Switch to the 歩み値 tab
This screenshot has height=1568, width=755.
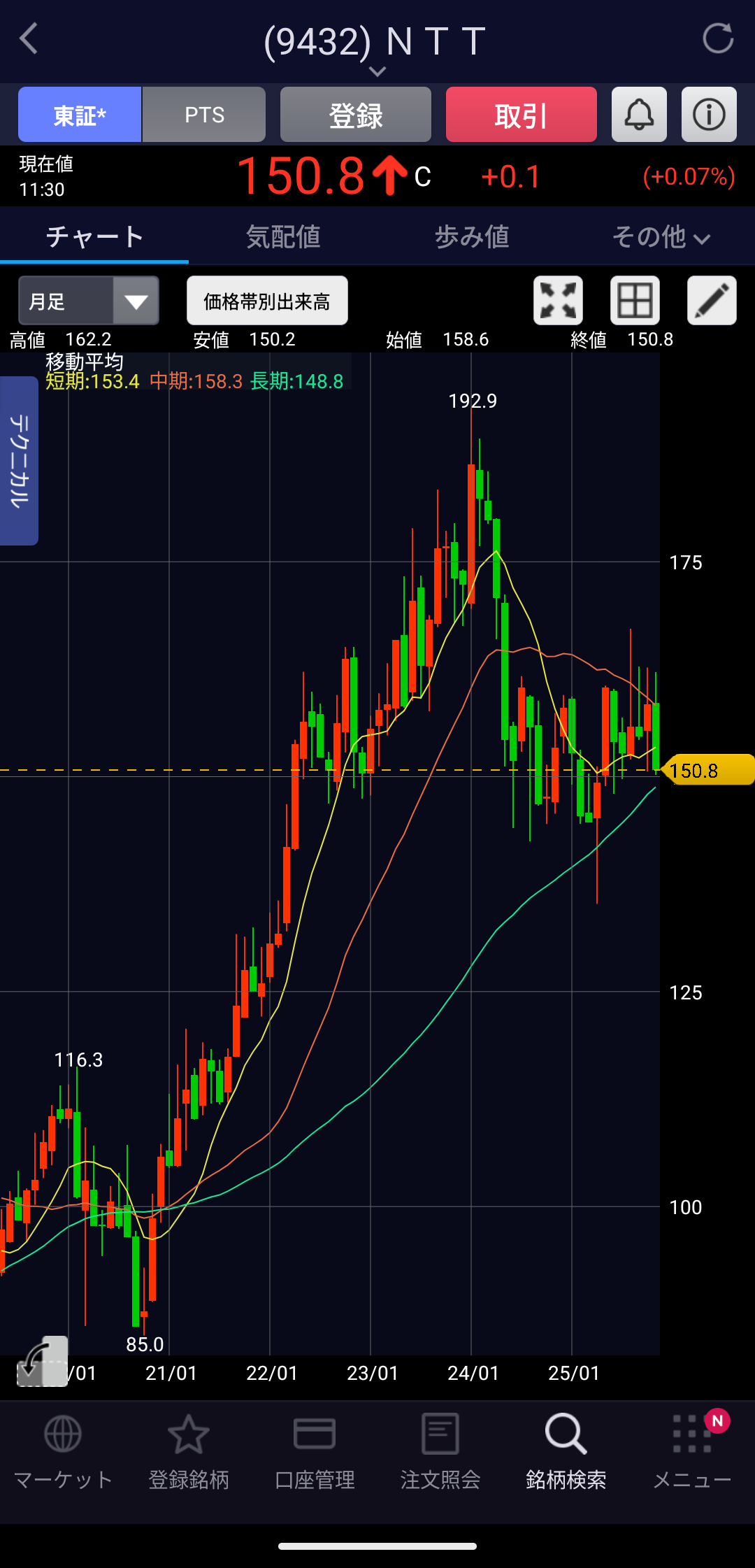point(472,237)
